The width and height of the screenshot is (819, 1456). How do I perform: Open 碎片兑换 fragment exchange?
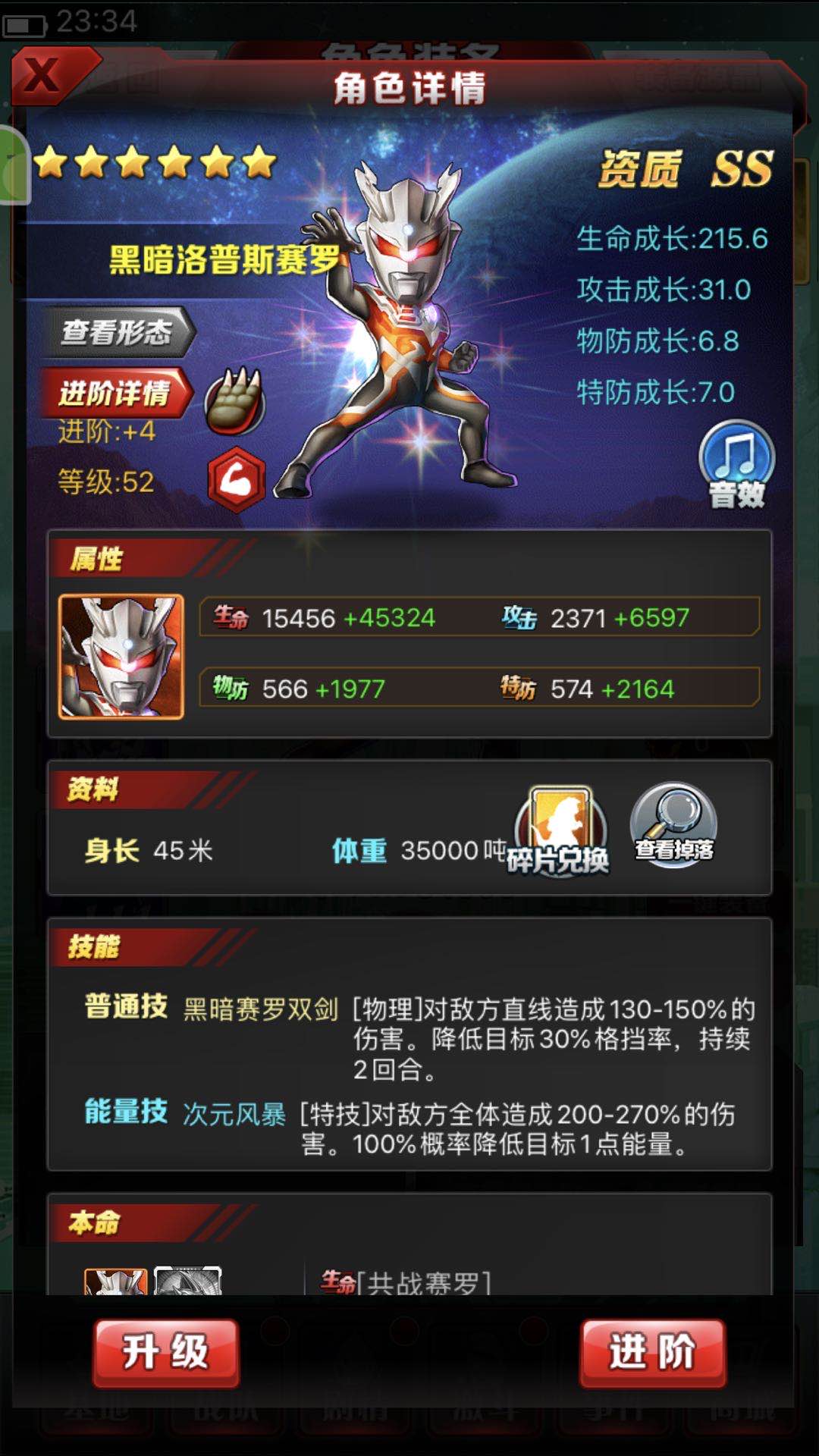(x=560, y=832)
